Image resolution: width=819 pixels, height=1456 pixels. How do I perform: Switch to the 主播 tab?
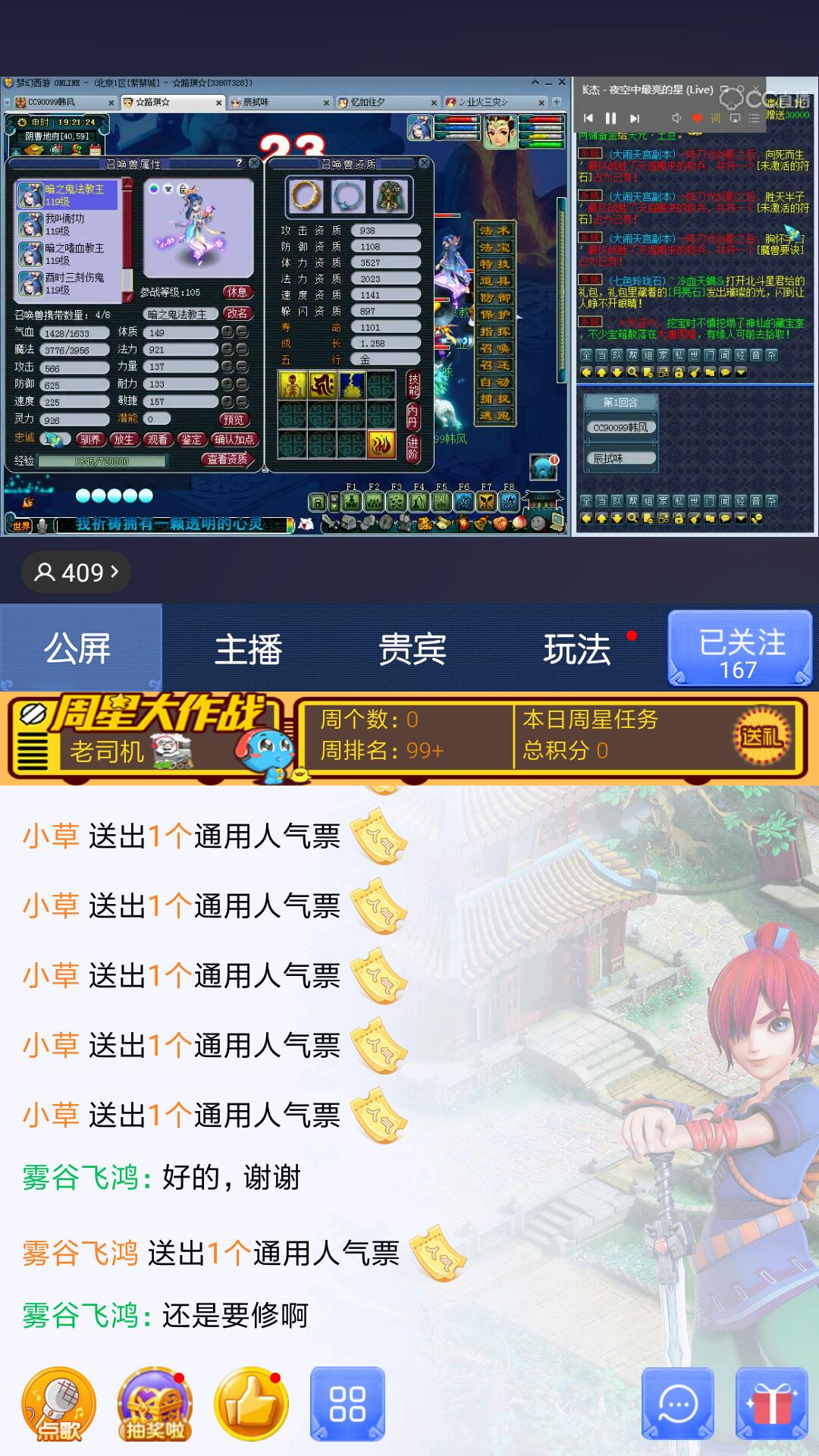coord(248,650)
